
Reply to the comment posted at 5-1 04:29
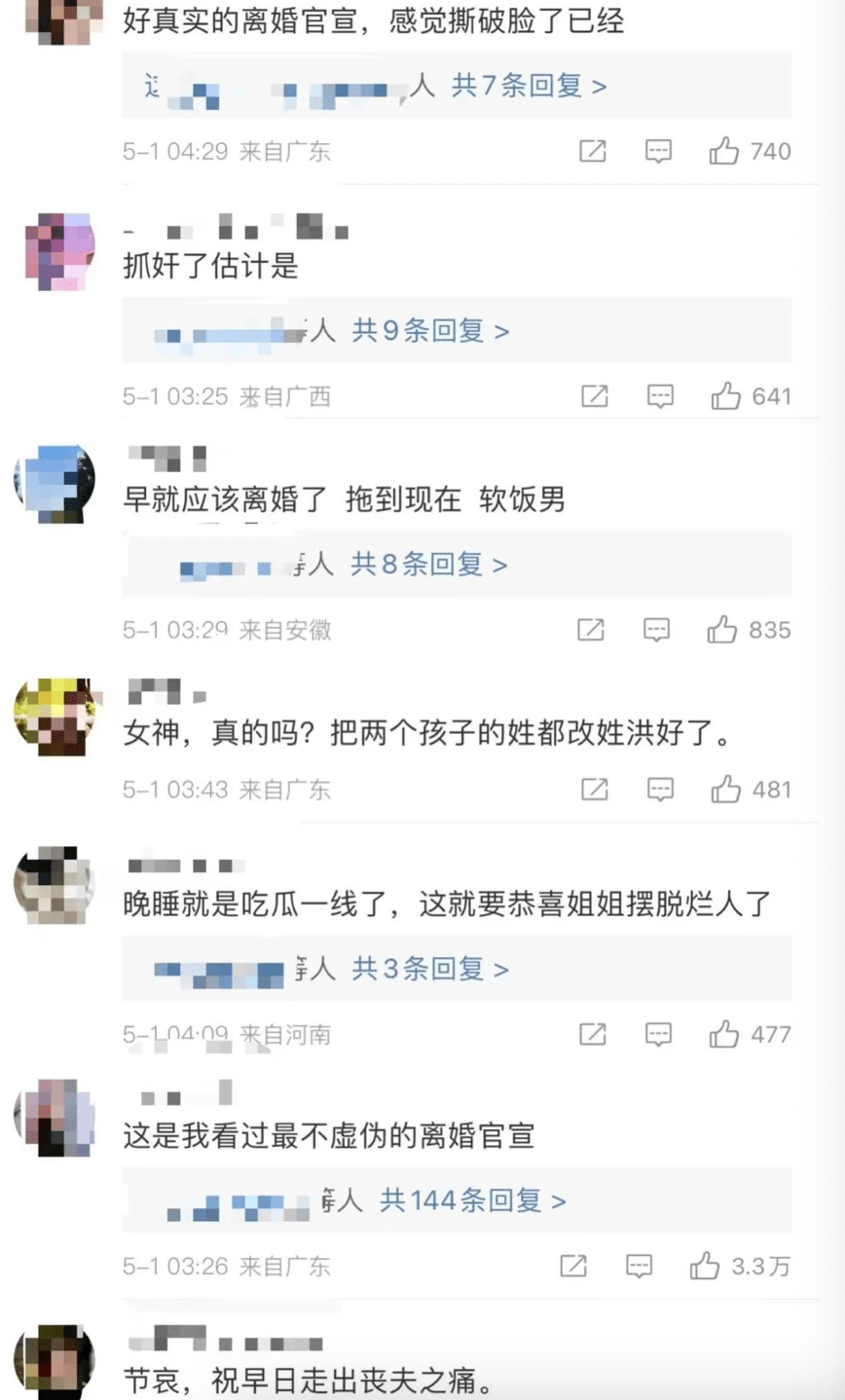659,151
